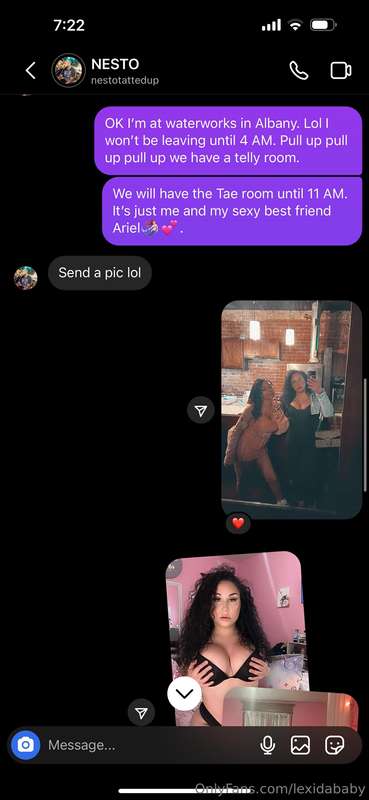The width and height of the screenshot is (369, 800).
Task: Open the camera from the message bar
Action: click(x=25, y=745)
